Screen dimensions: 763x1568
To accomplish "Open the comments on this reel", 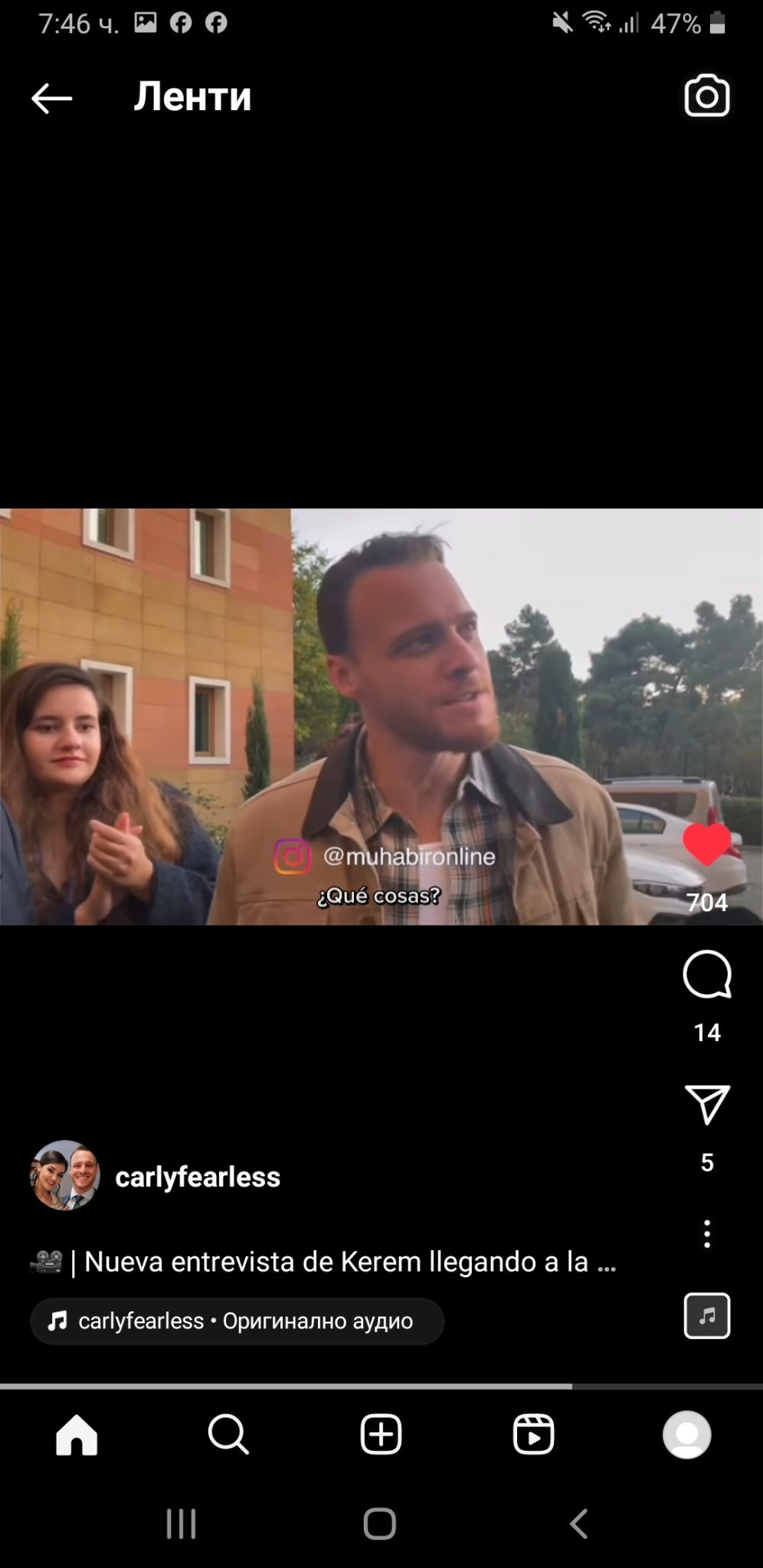I will 706,975.
